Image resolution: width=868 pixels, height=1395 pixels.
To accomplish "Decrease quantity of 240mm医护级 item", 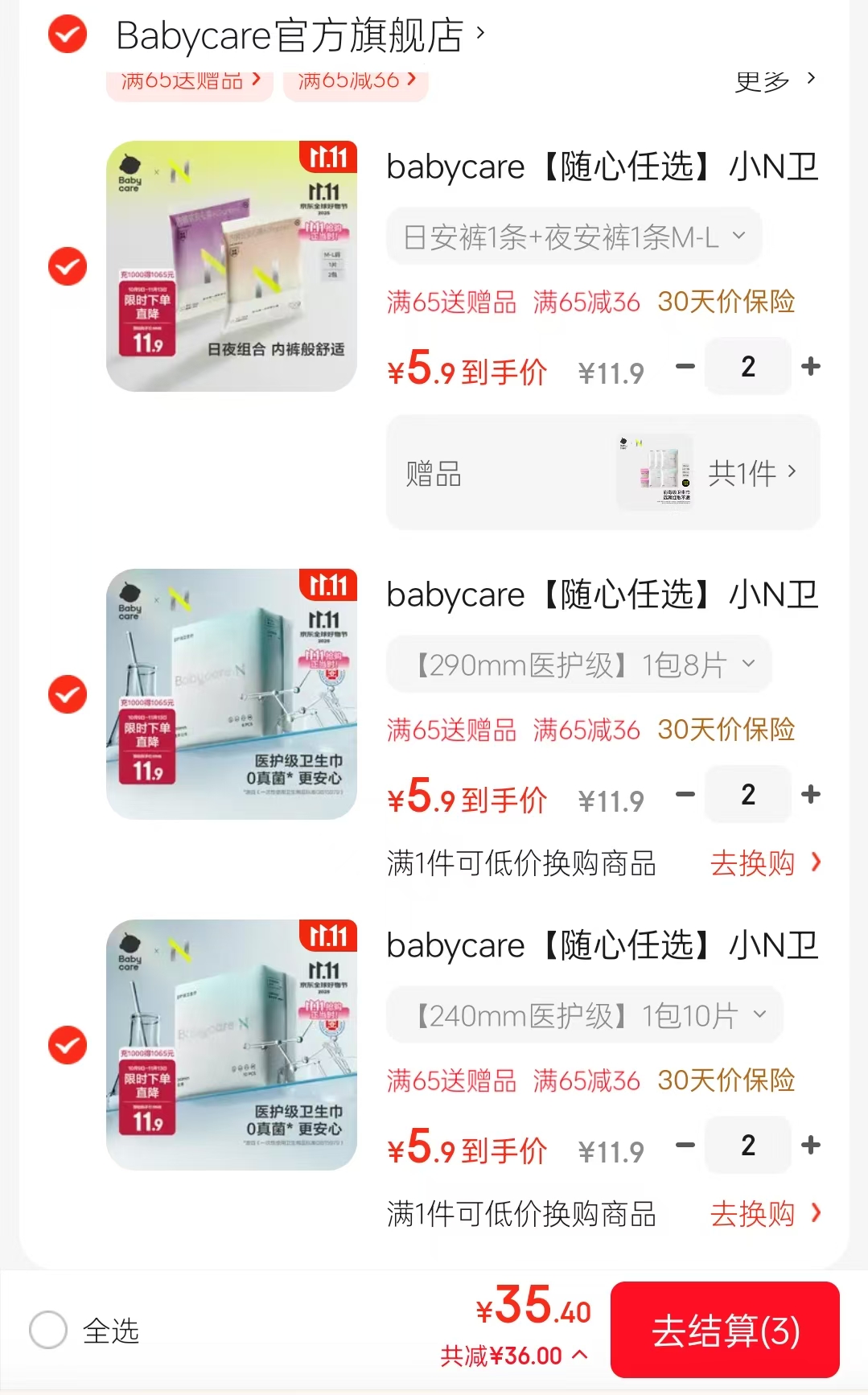I will [x=685, y=1146].
